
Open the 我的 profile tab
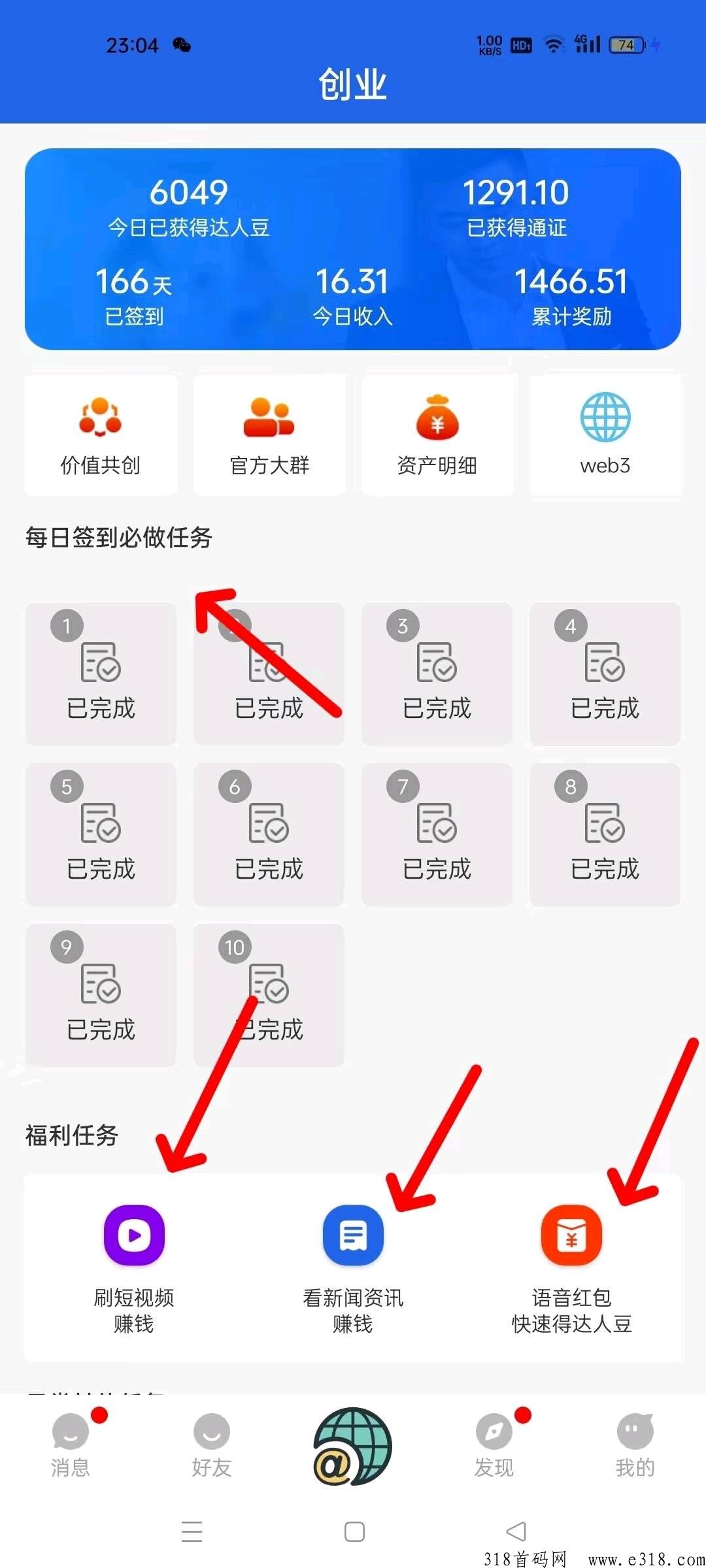[x=635, y=1445]
